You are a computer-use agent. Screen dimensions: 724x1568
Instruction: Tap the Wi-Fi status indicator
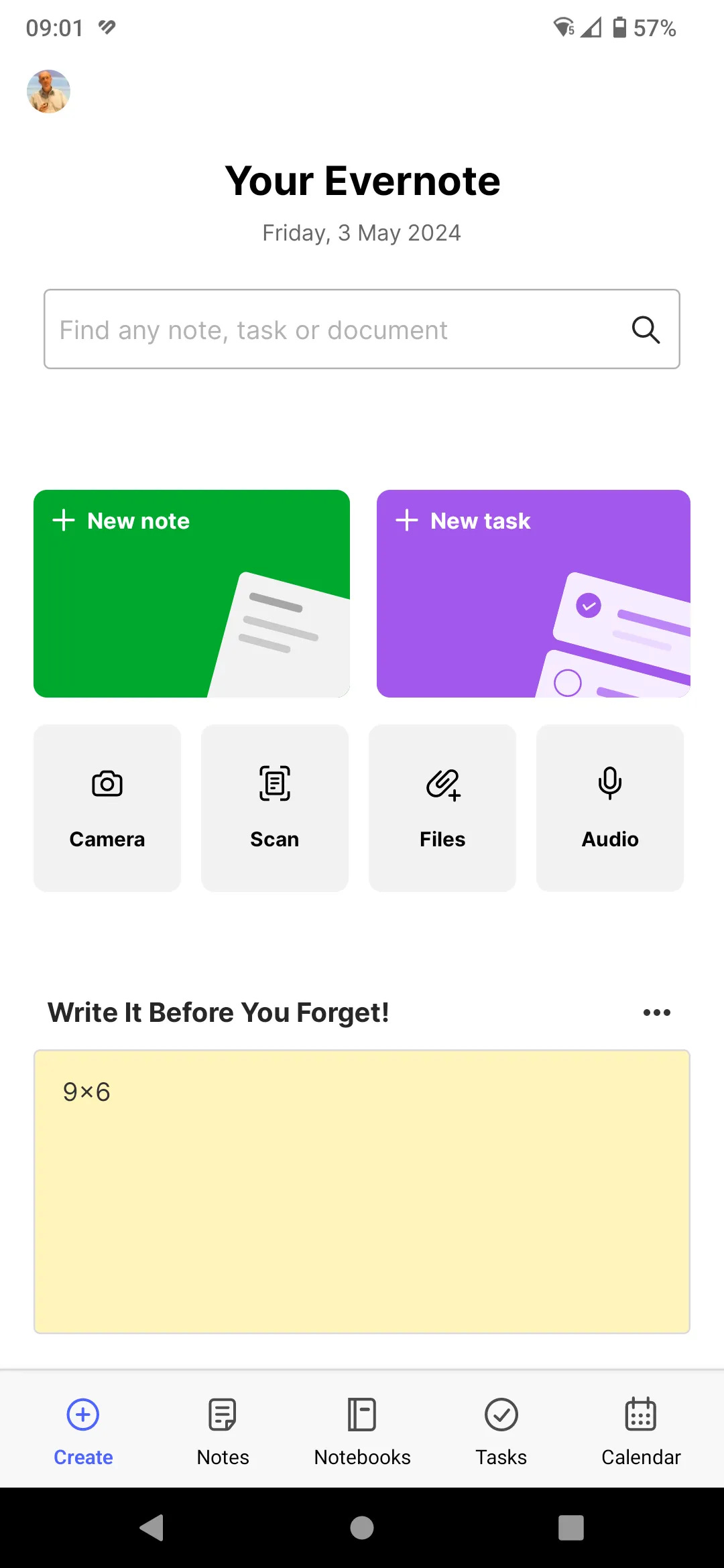tap(562, 27)
